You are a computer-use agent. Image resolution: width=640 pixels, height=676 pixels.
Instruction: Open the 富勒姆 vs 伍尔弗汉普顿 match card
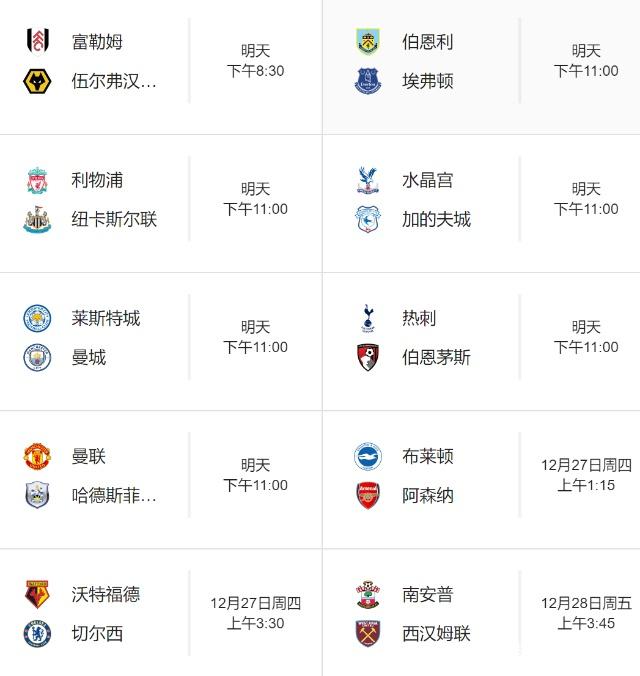point(160,62)
